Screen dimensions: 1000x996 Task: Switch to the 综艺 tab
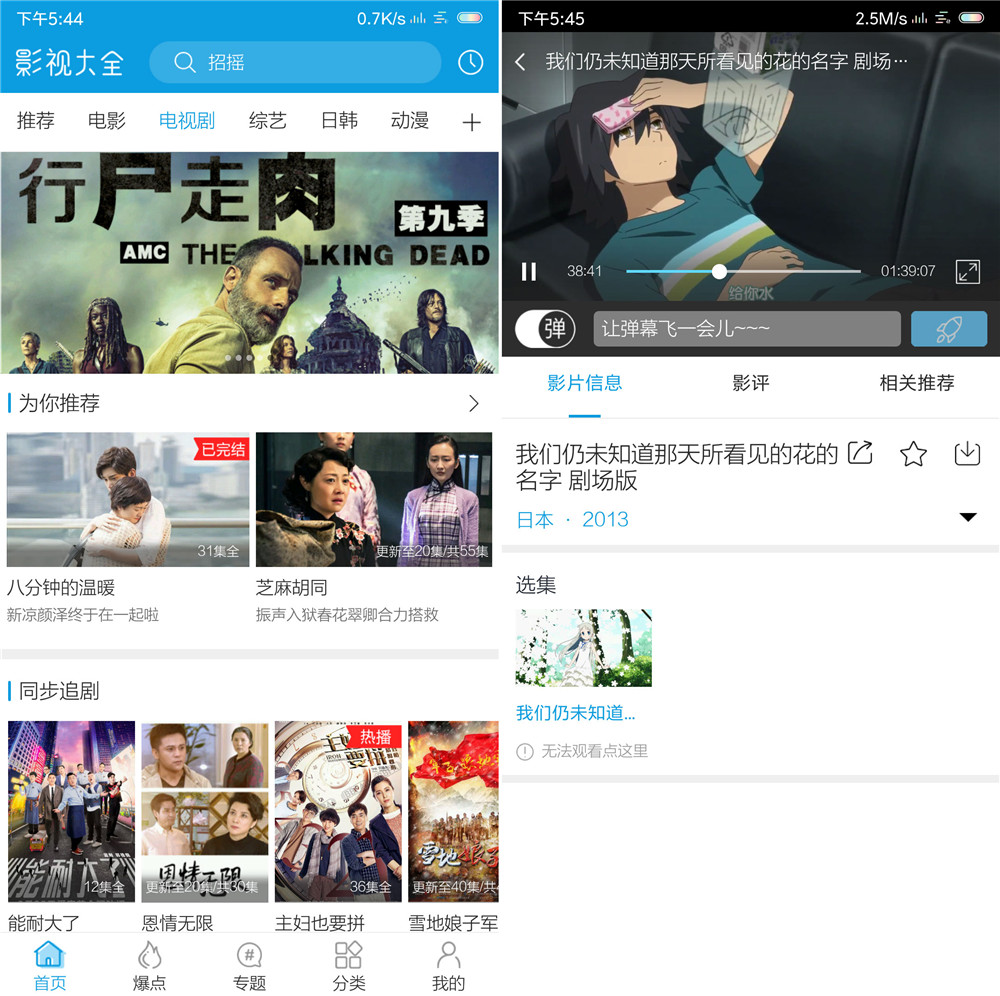coord(267,121)
